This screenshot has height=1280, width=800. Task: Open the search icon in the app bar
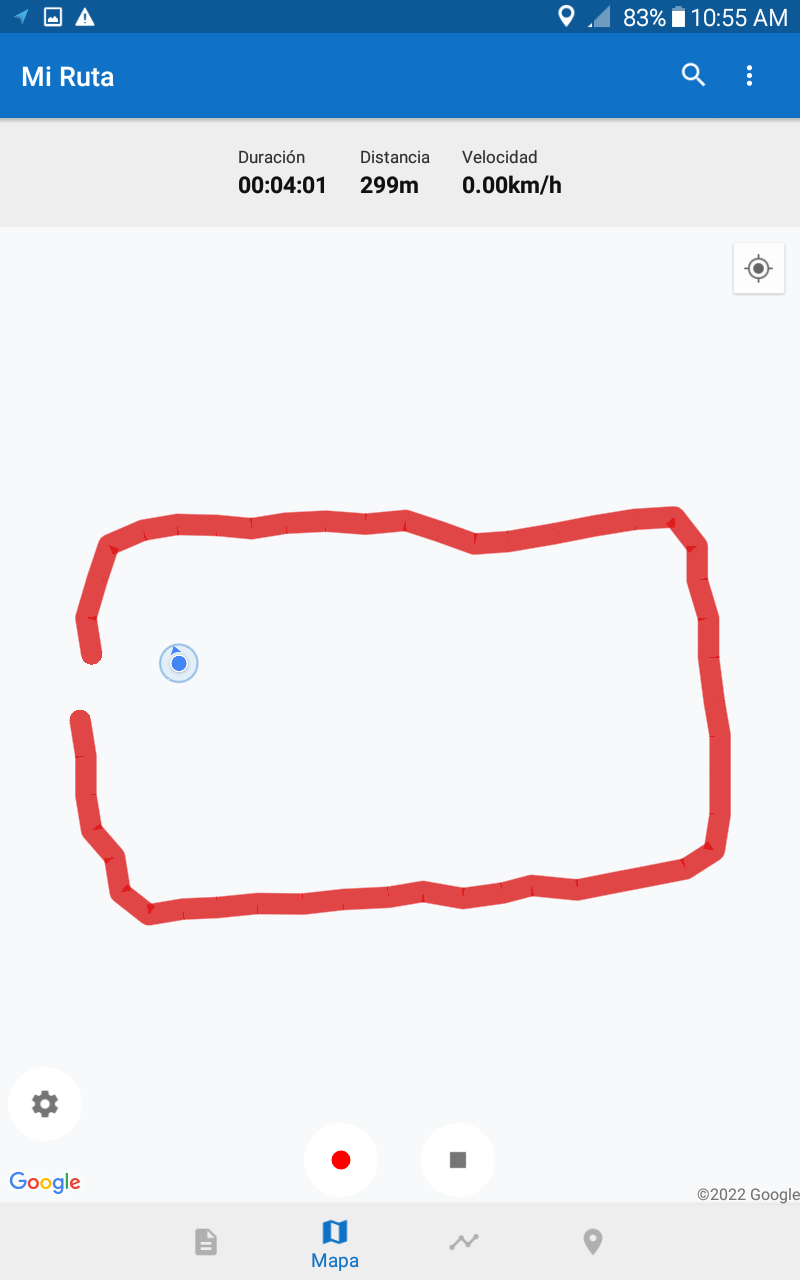tap(693, 75)
